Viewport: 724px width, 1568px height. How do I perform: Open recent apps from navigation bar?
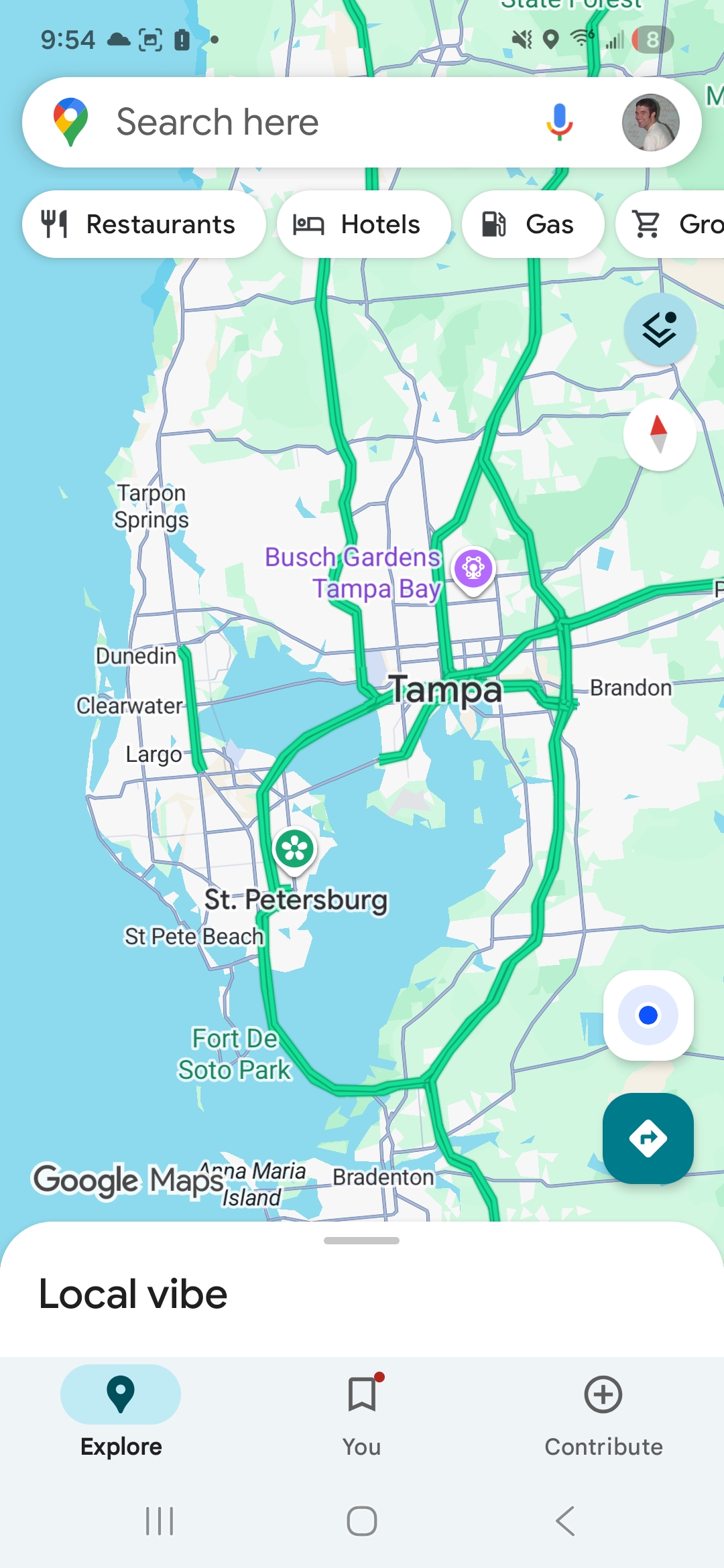[x=160, y=1521]
